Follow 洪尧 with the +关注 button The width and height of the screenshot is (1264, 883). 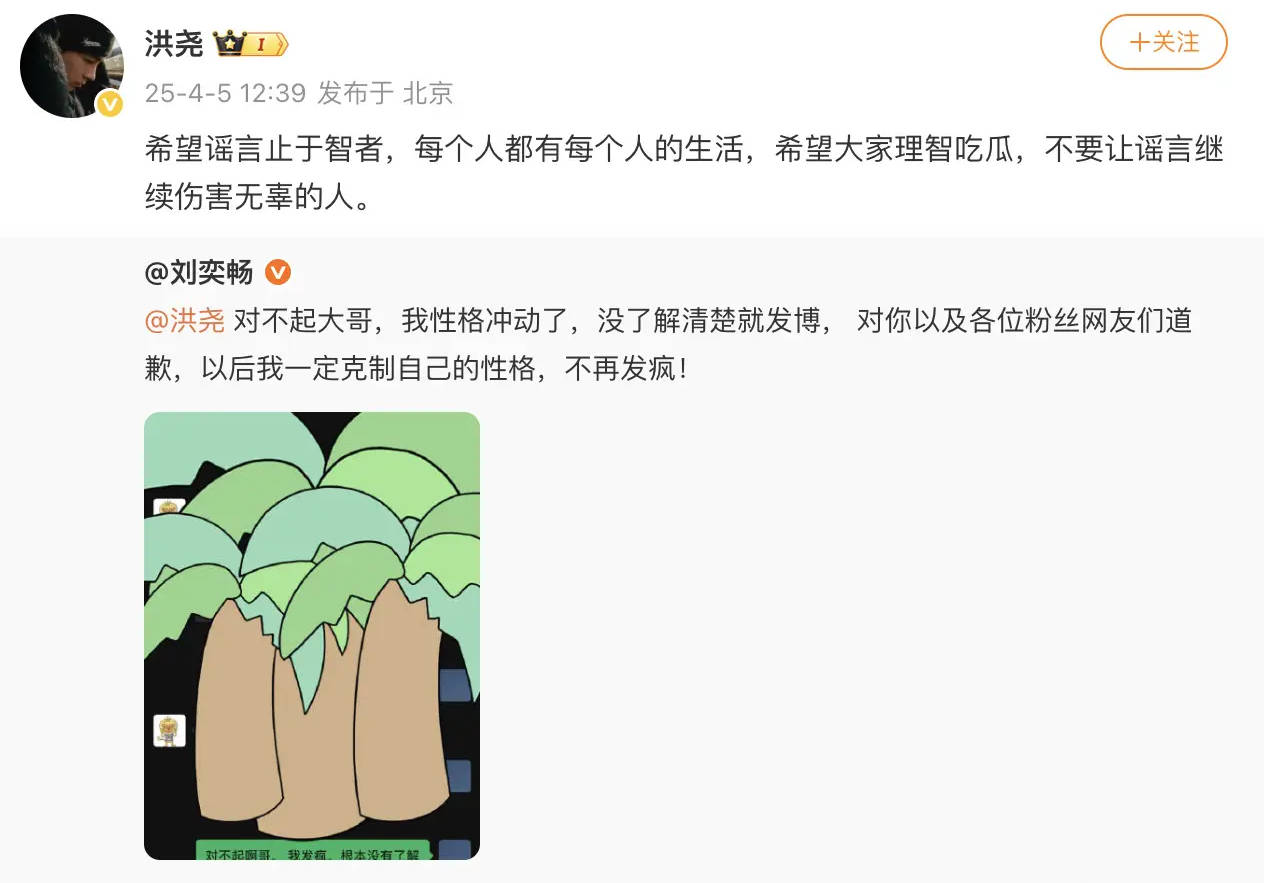tap(1163, 42)
